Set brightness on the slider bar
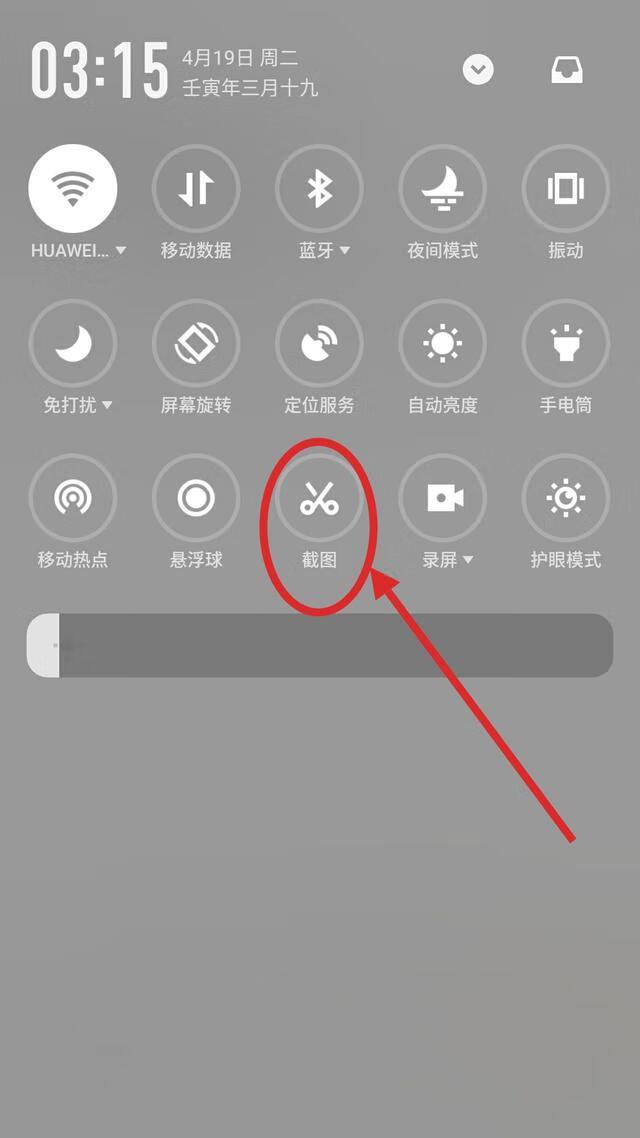The image size is (640, 1138). point(320,645)
